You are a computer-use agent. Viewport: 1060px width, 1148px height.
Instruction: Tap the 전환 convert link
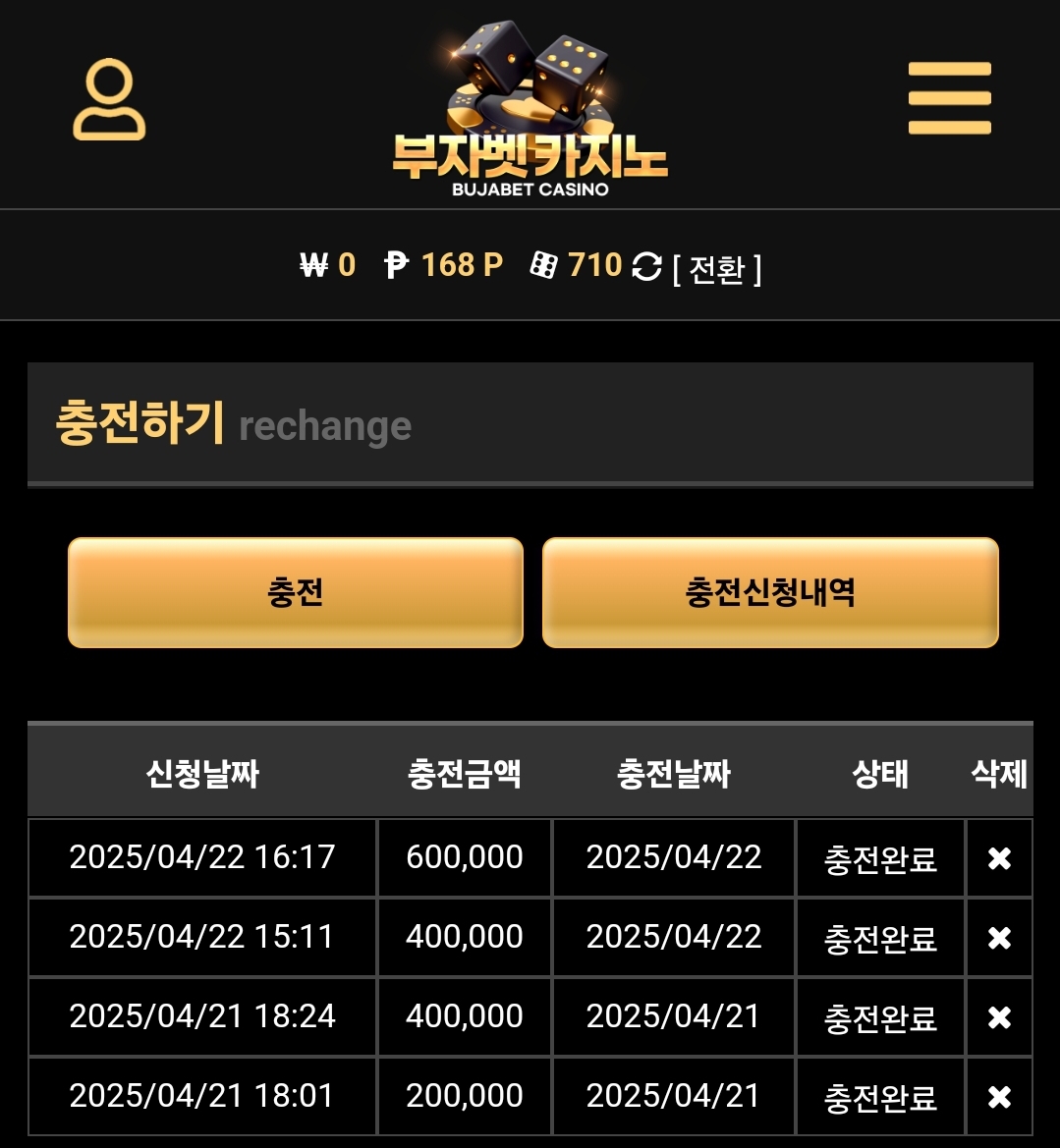pos(717,268)
